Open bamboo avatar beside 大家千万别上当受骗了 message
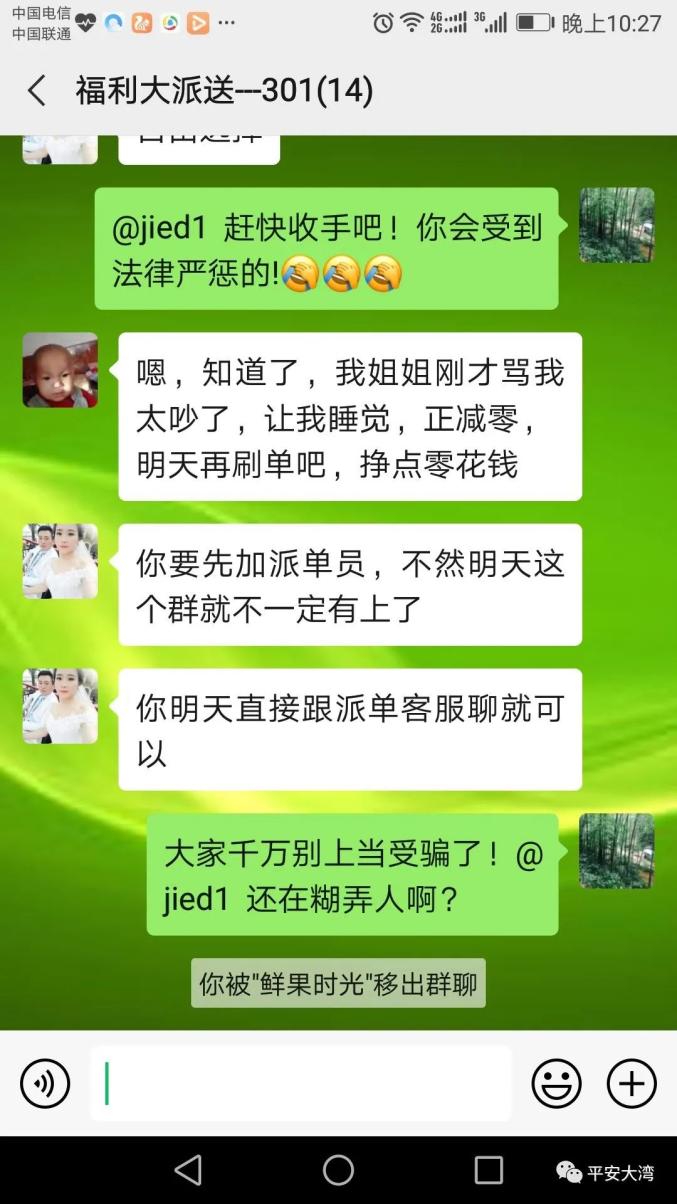The width and height of the screenshot is (677, 1204). pos(616,851)
